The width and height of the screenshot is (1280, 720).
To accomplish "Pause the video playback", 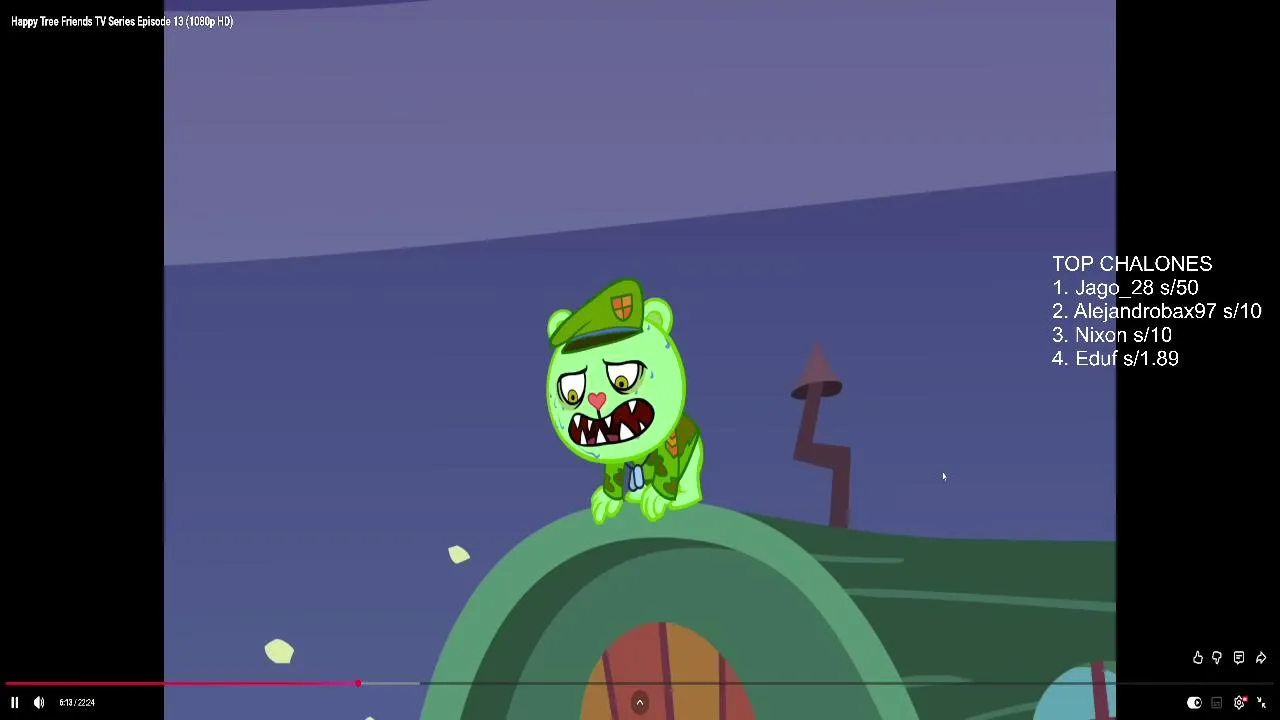I will pyautogui.click(x=15, y=703).
